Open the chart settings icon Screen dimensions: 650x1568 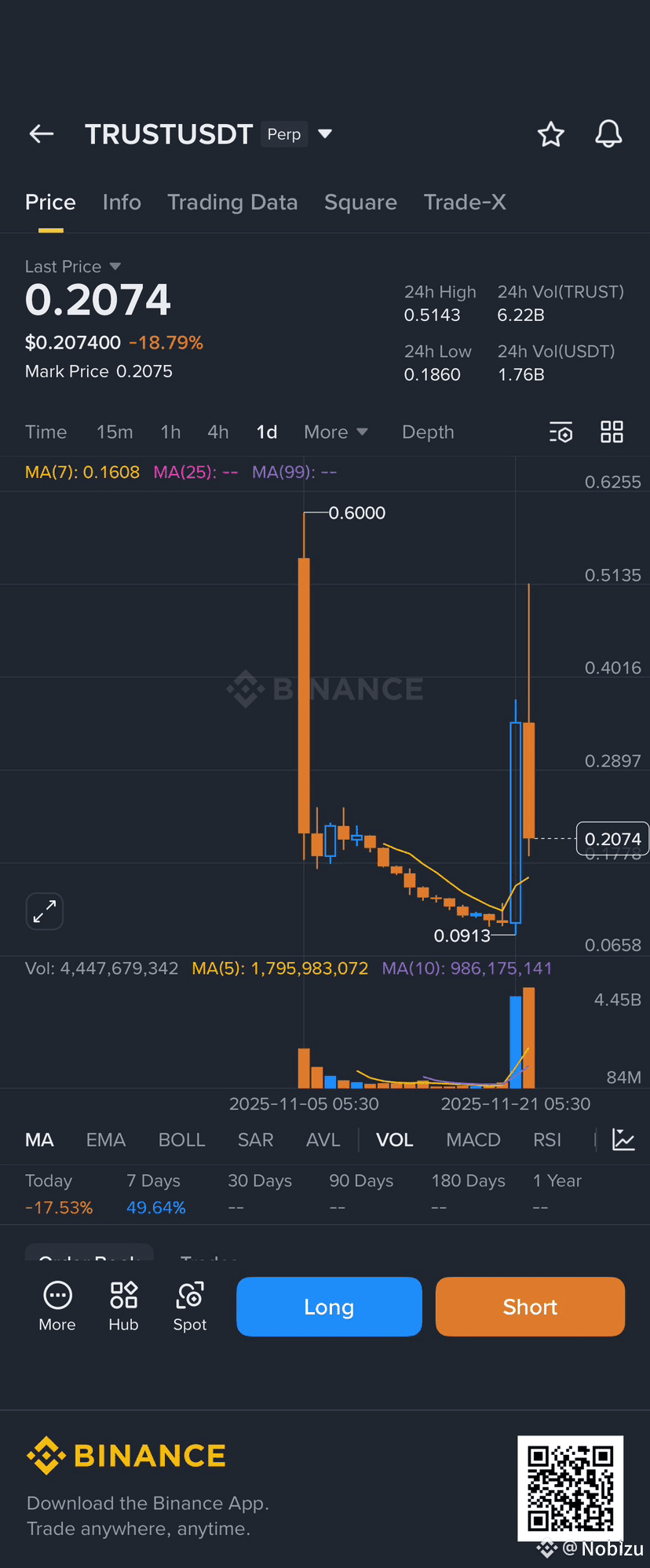[x=561, y=432]
